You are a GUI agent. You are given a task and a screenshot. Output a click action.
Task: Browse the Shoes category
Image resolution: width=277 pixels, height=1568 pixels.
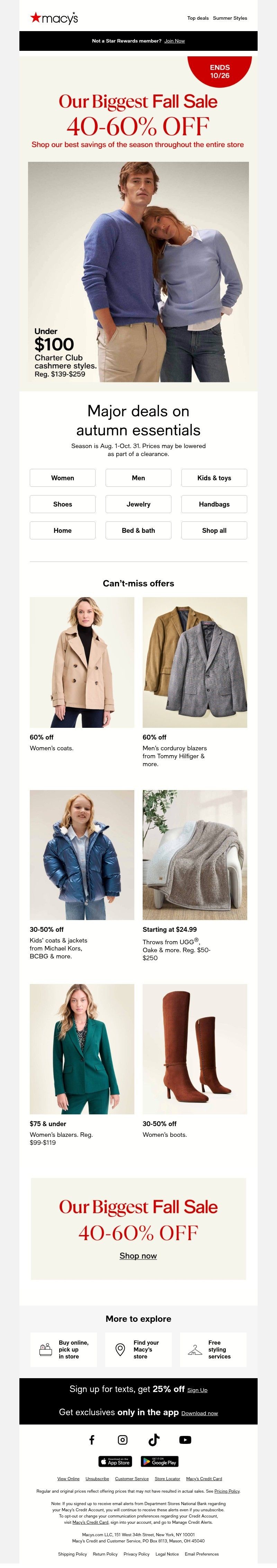pyautogui.click(x=62, y=504)
